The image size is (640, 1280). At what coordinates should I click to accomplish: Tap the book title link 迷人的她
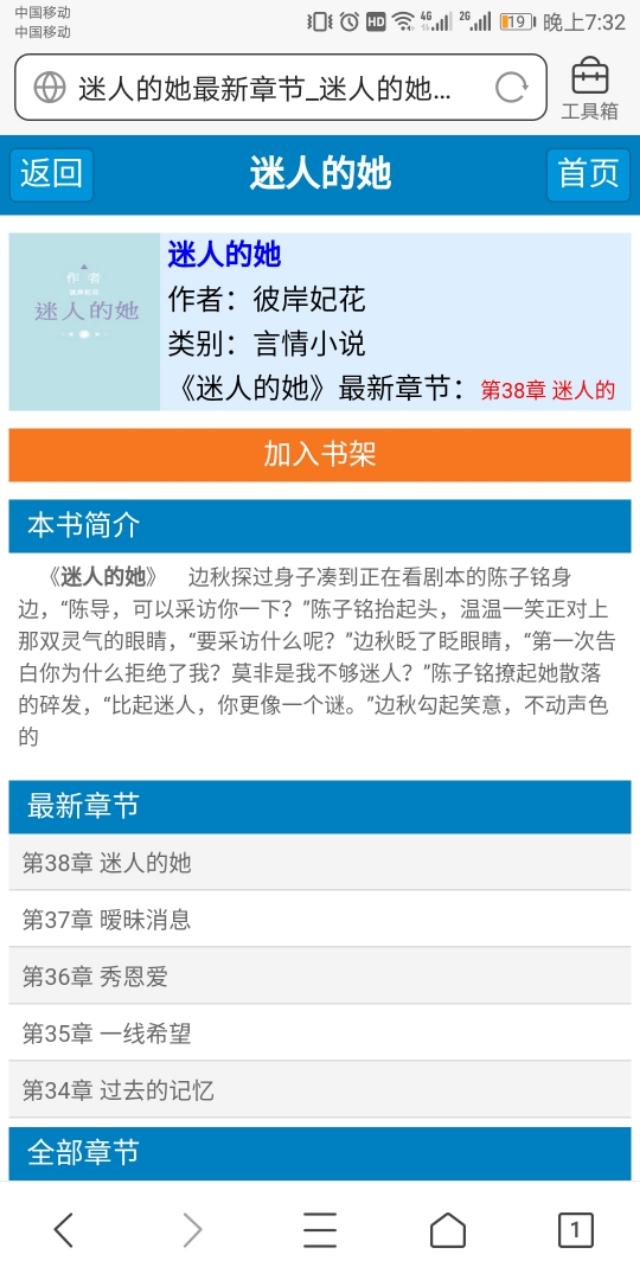point(224,255)
